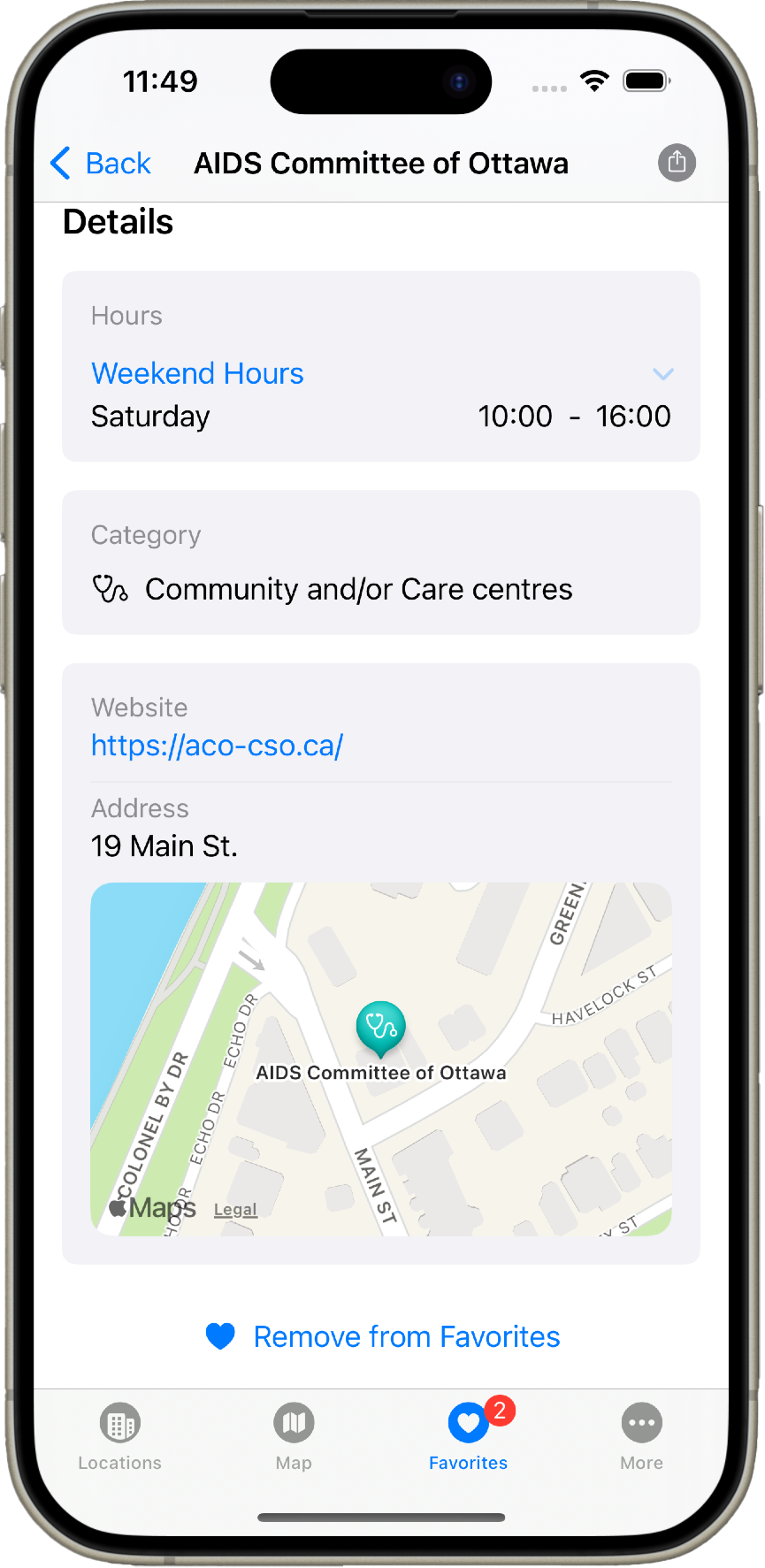The height and width of the screenshot is (1568, 765).
Task: Switch to the Map tab
Action: tap(294, 1436)
